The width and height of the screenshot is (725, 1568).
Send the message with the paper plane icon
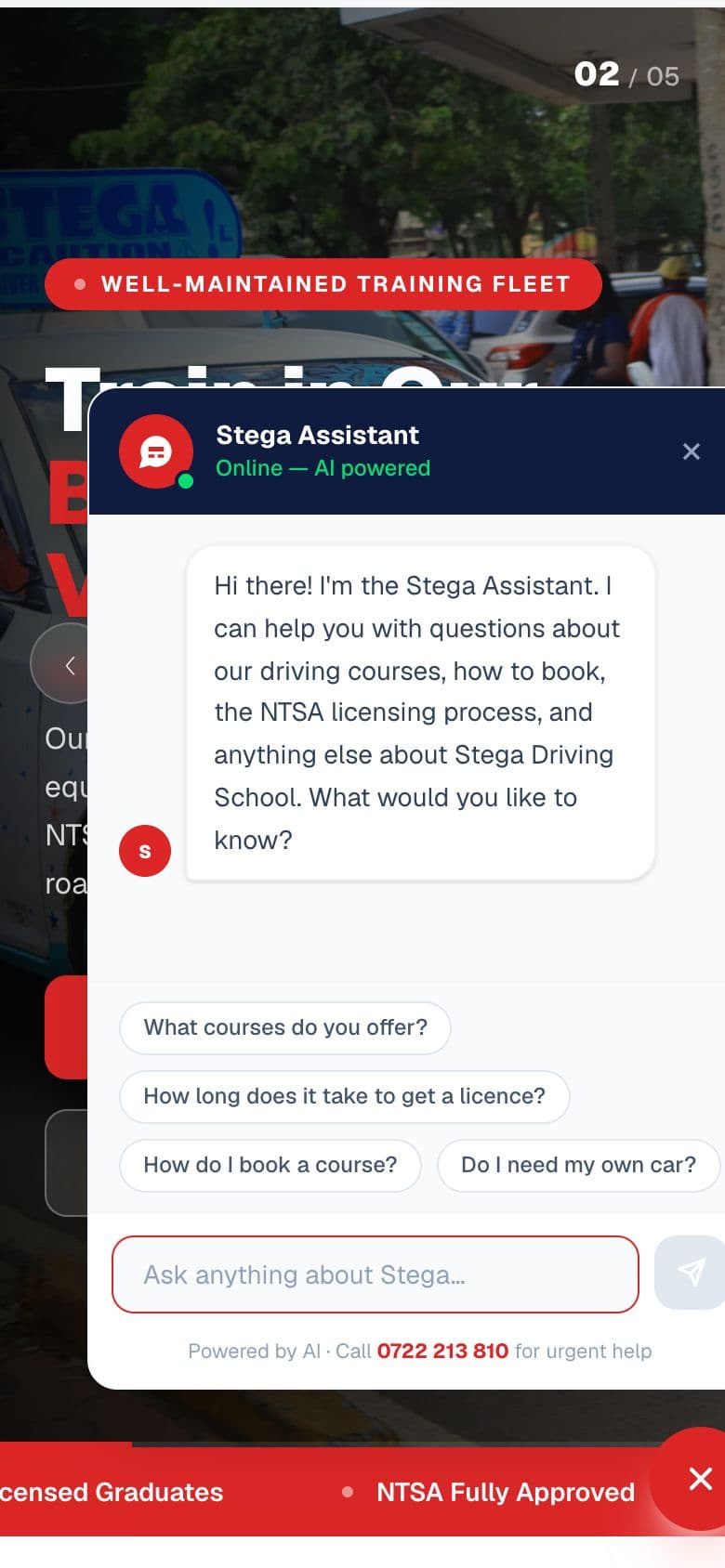[690, 1273]
